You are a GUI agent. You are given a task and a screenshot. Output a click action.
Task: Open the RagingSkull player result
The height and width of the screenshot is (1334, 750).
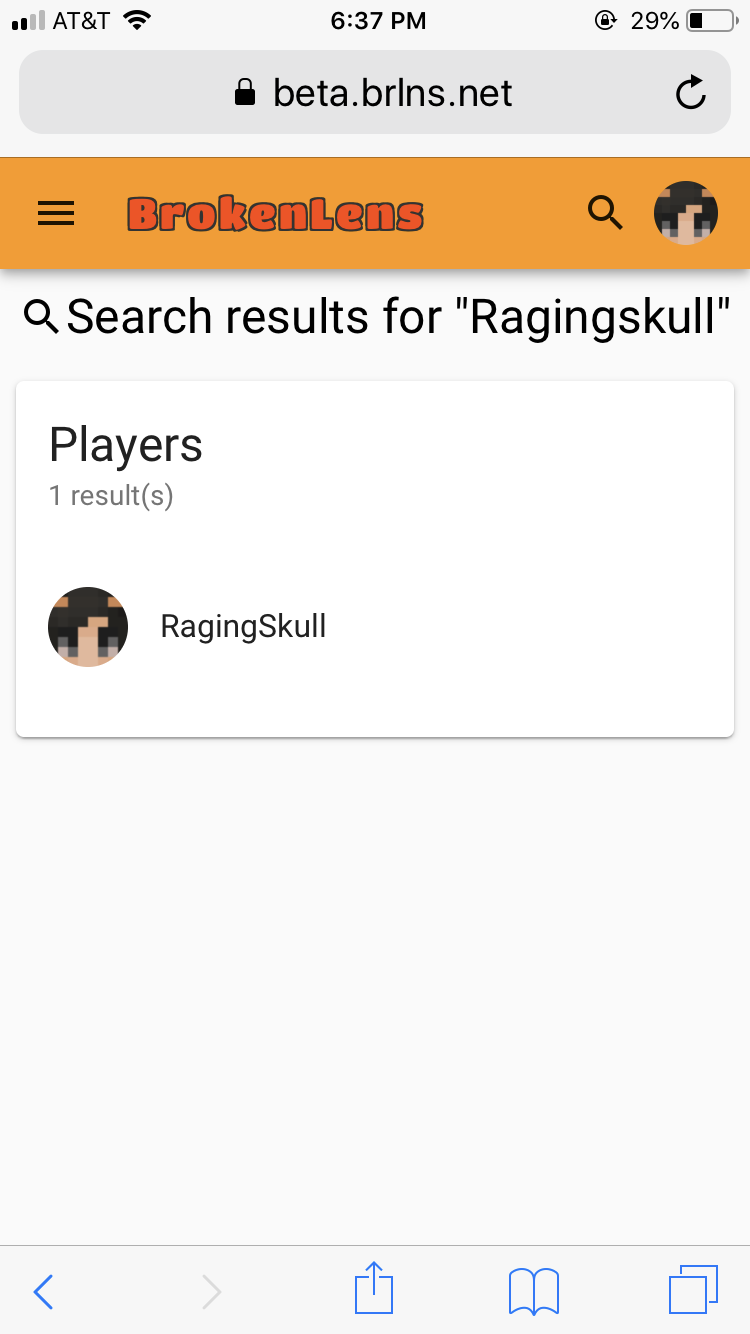375,627
